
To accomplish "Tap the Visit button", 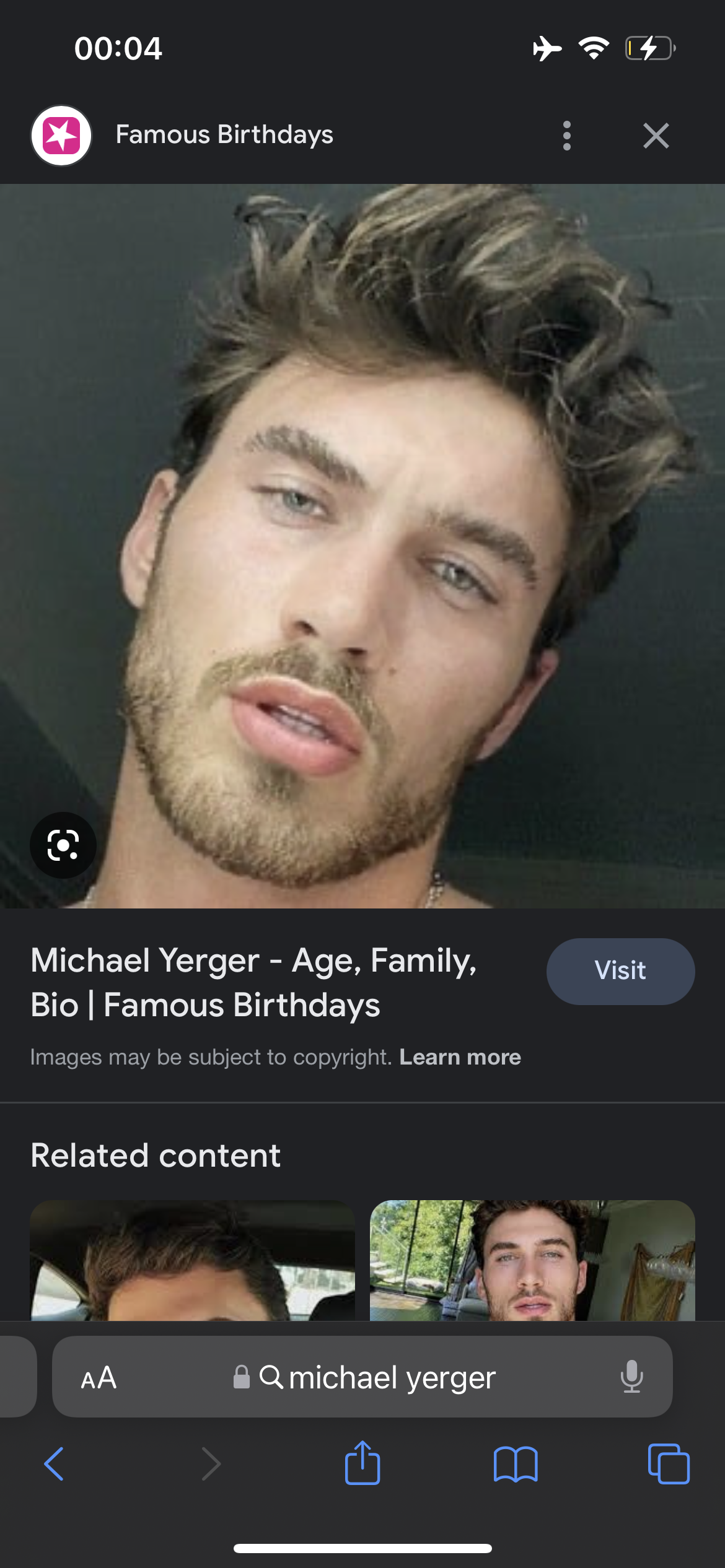I will pos(620,971).
